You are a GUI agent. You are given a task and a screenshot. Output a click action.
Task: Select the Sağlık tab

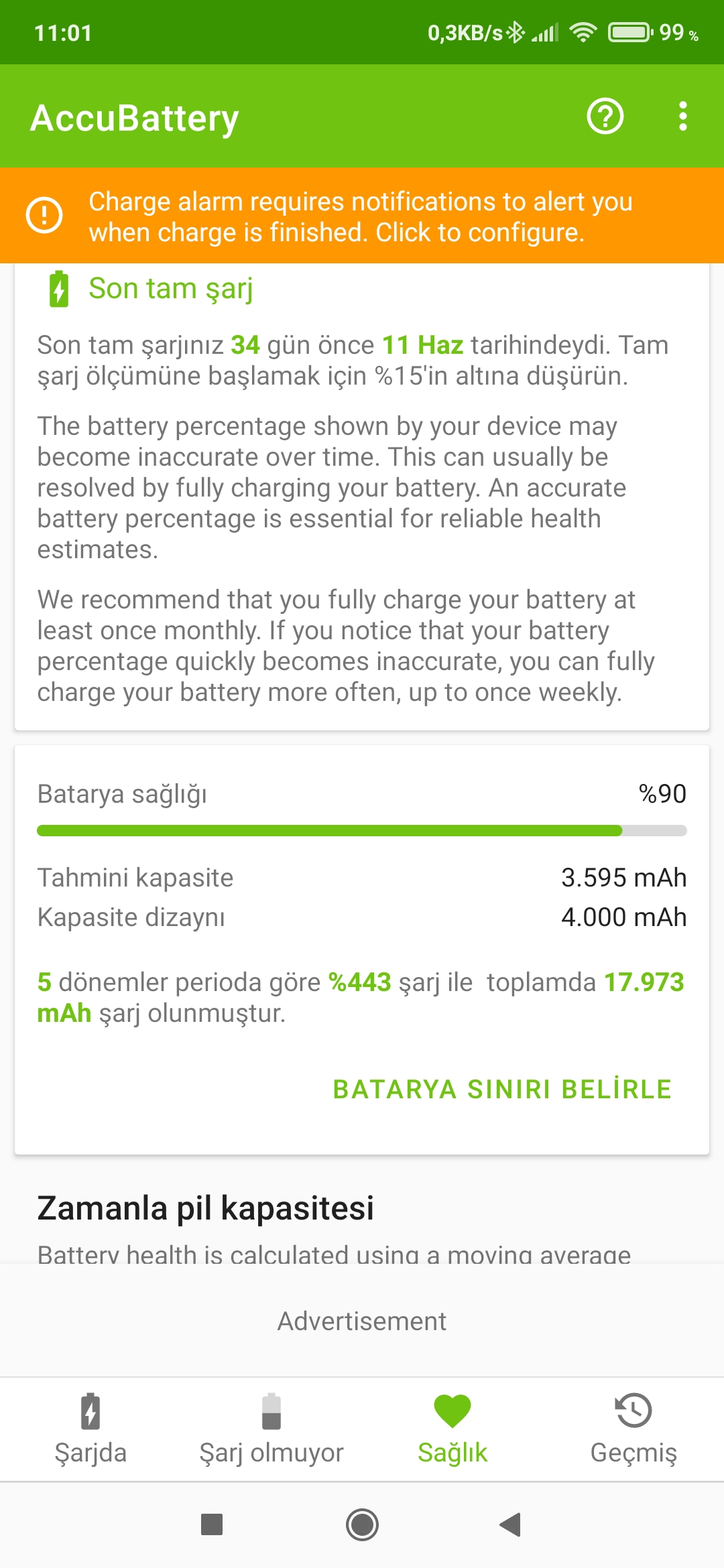coord(452,1429)
